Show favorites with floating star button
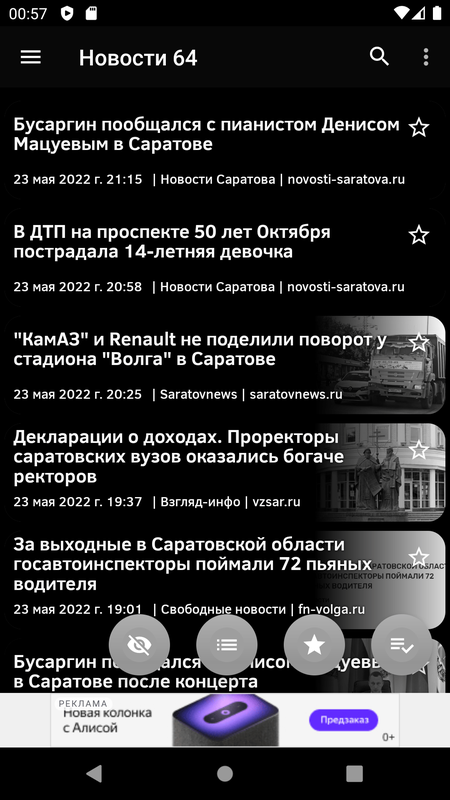Screen dimensions: 450x800 click(x=314, y=645)
